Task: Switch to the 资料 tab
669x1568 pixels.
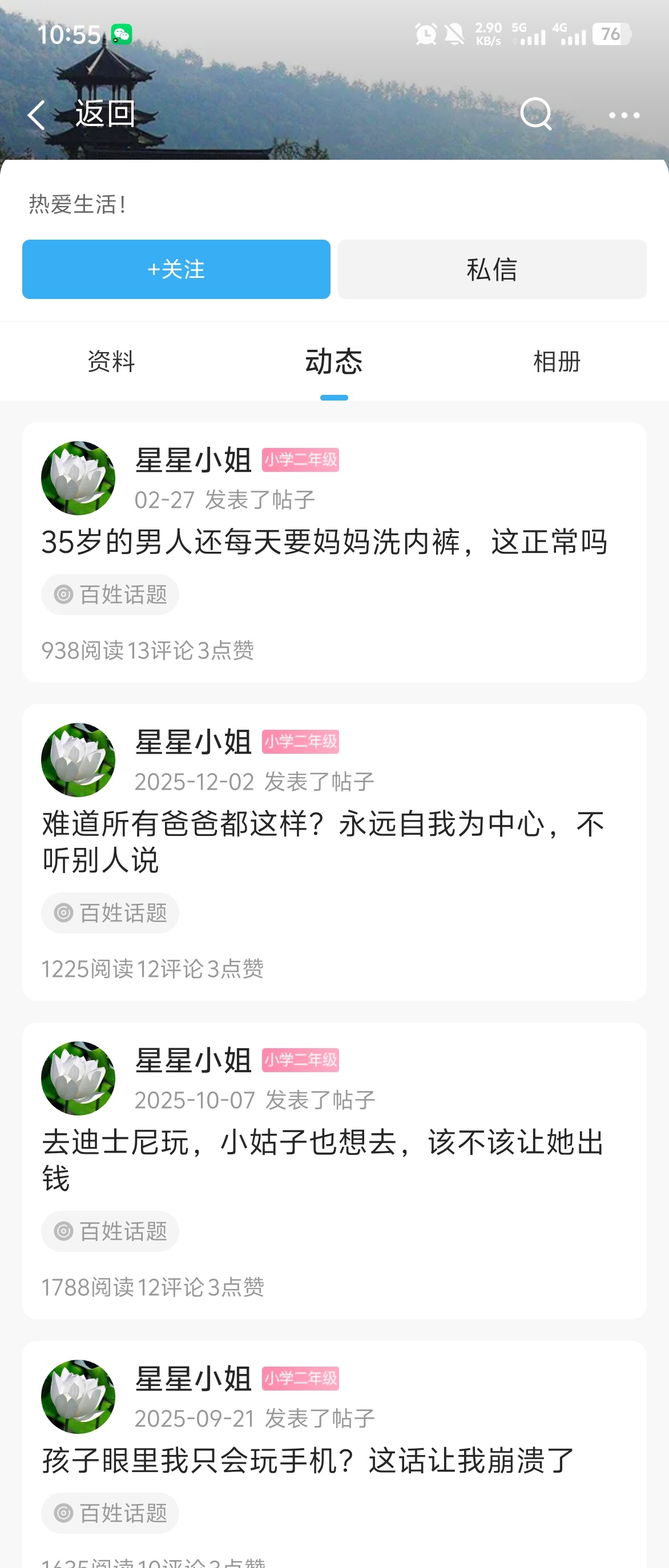Action: click(111, 362)
